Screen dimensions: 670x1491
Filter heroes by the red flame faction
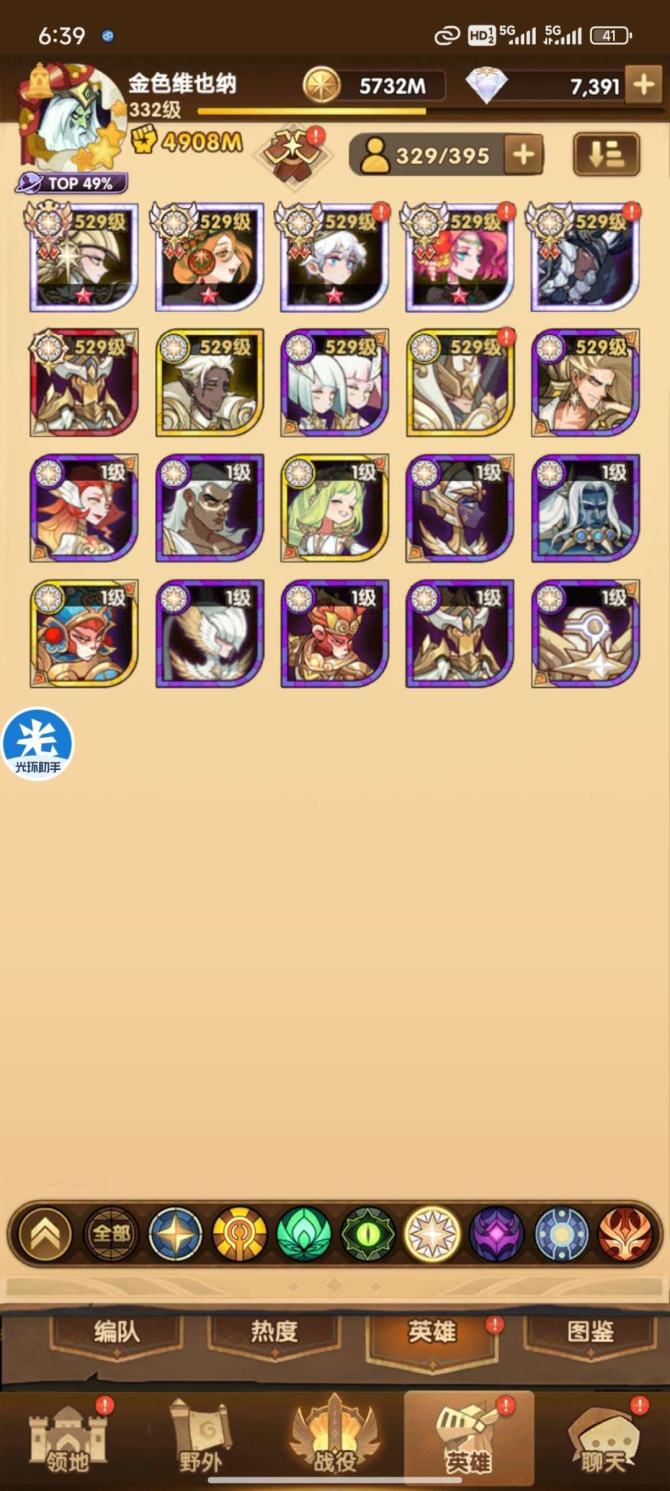click(x=625, y=1234)
